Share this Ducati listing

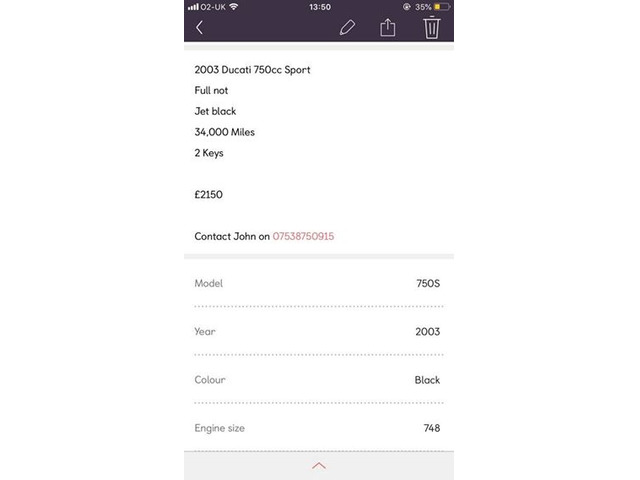point(388,27)
